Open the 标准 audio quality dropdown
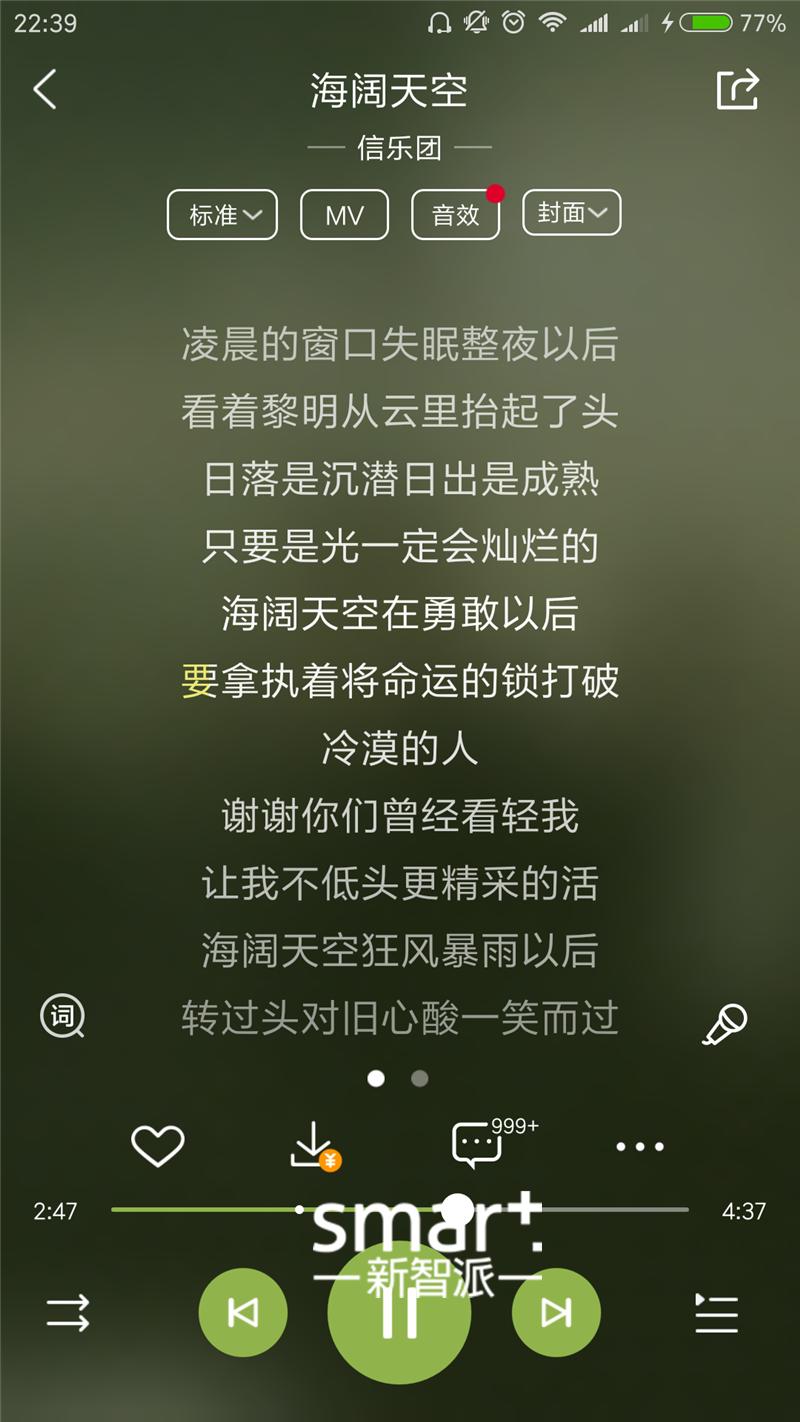The image size is (800, 1422). [x=221, y=215]
